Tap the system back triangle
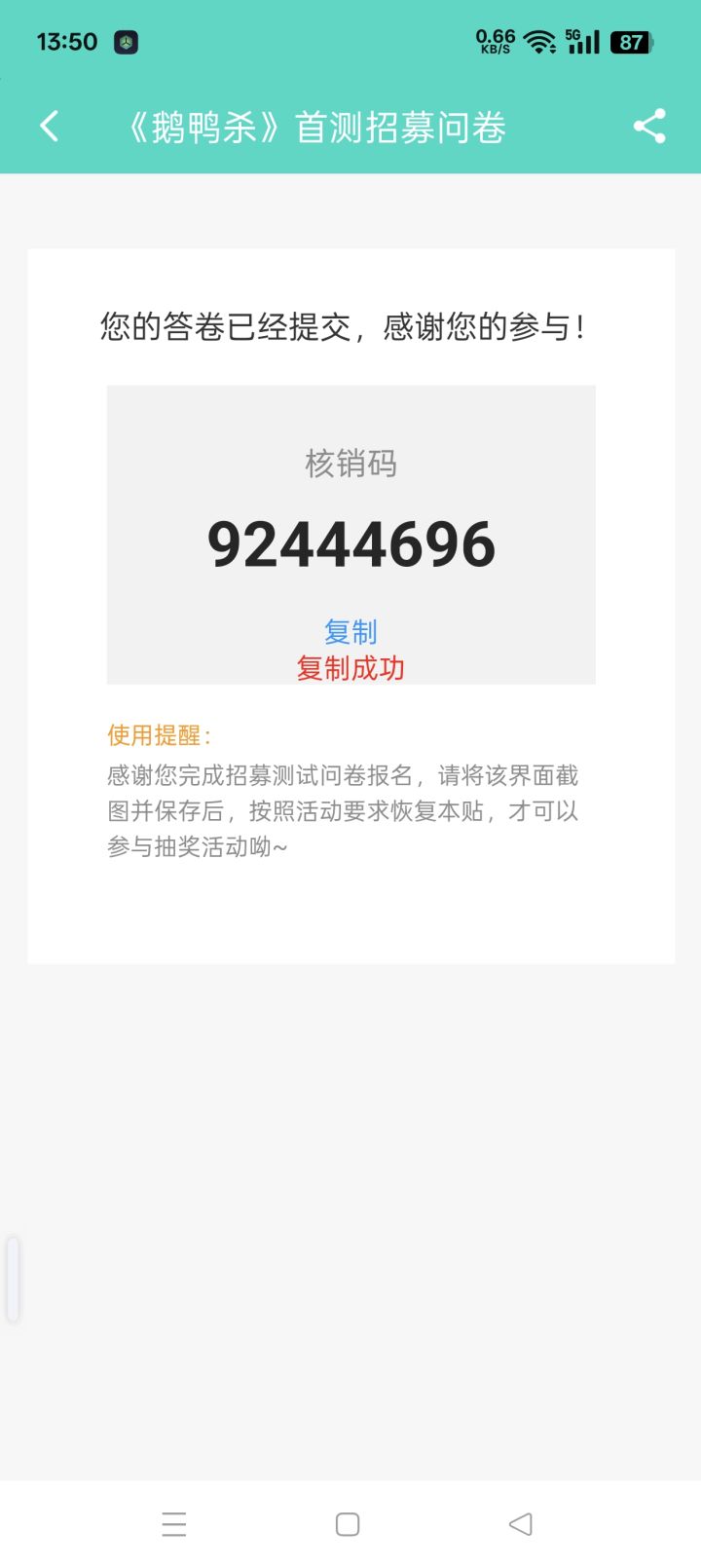Image resolution: width=701 pixels, height=1568 pixels. 521,1524
